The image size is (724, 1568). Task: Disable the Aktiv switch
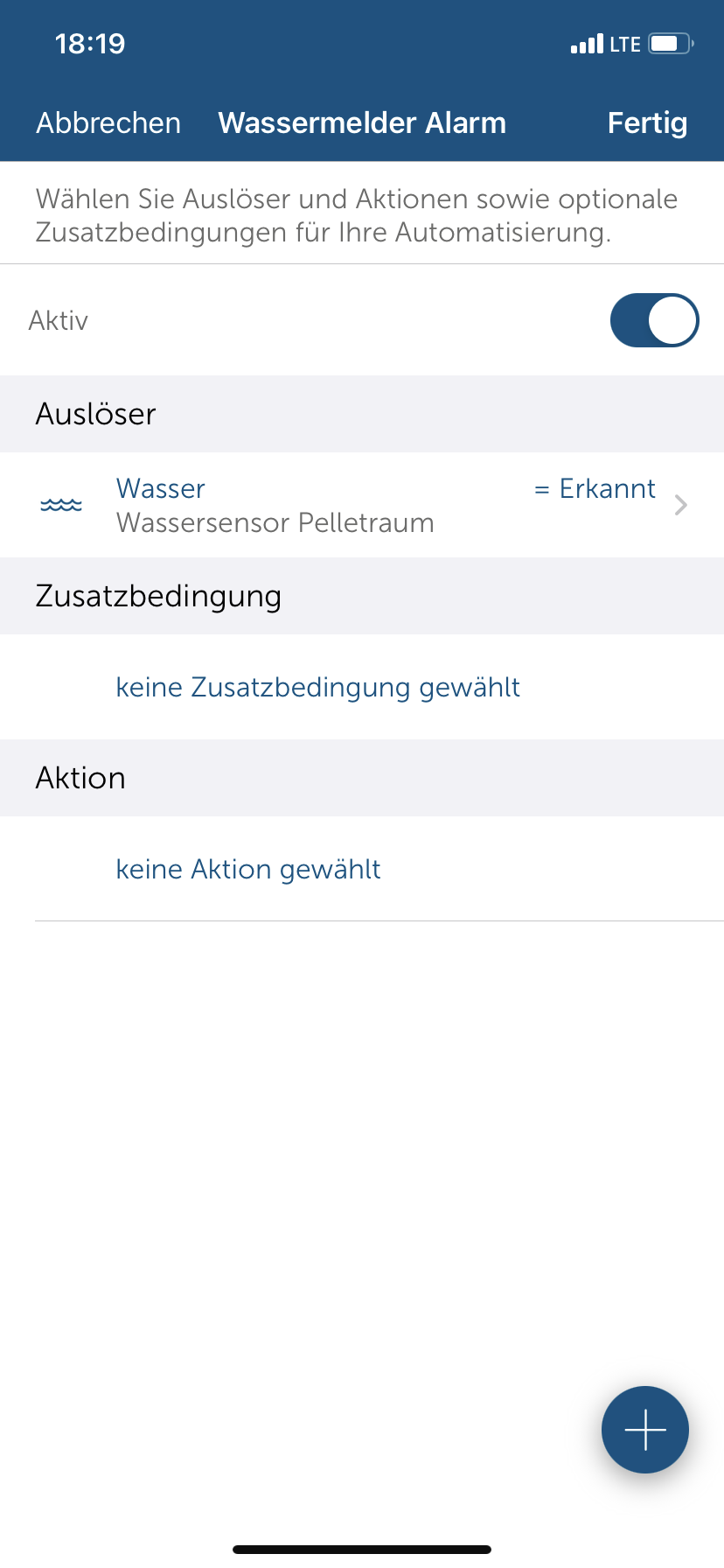[x=654, y=320]
